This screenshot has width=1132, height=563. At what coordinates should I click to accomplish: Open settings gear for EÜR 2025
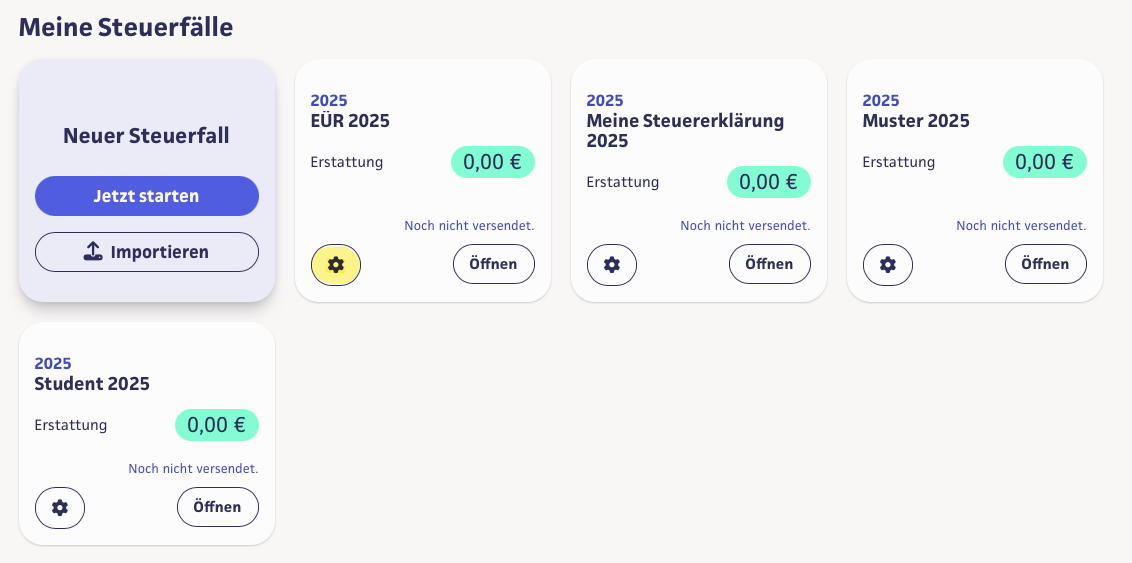pyautogui.click(x=336, y=265)
